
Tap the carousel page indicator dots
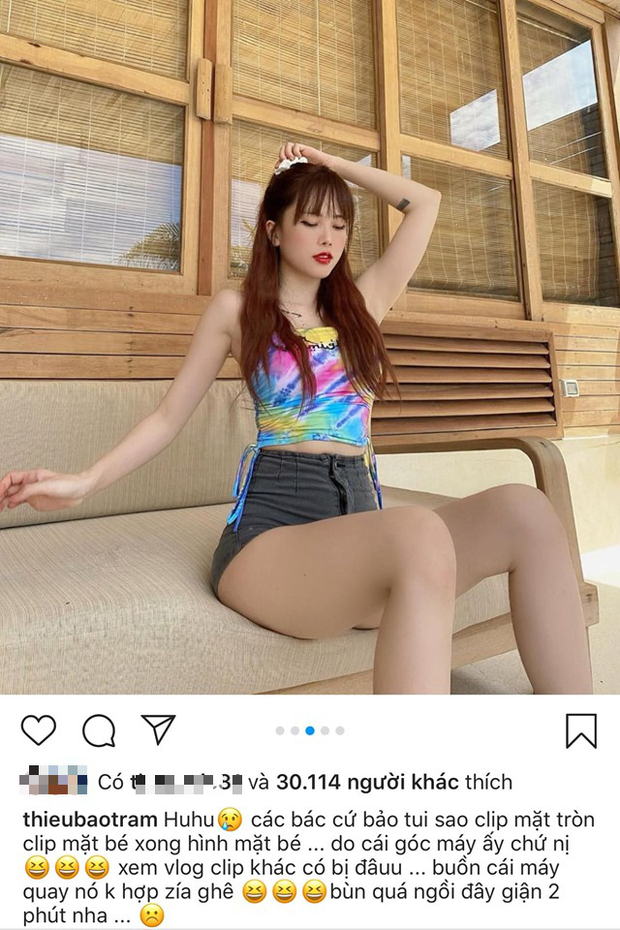click(310, 731)
